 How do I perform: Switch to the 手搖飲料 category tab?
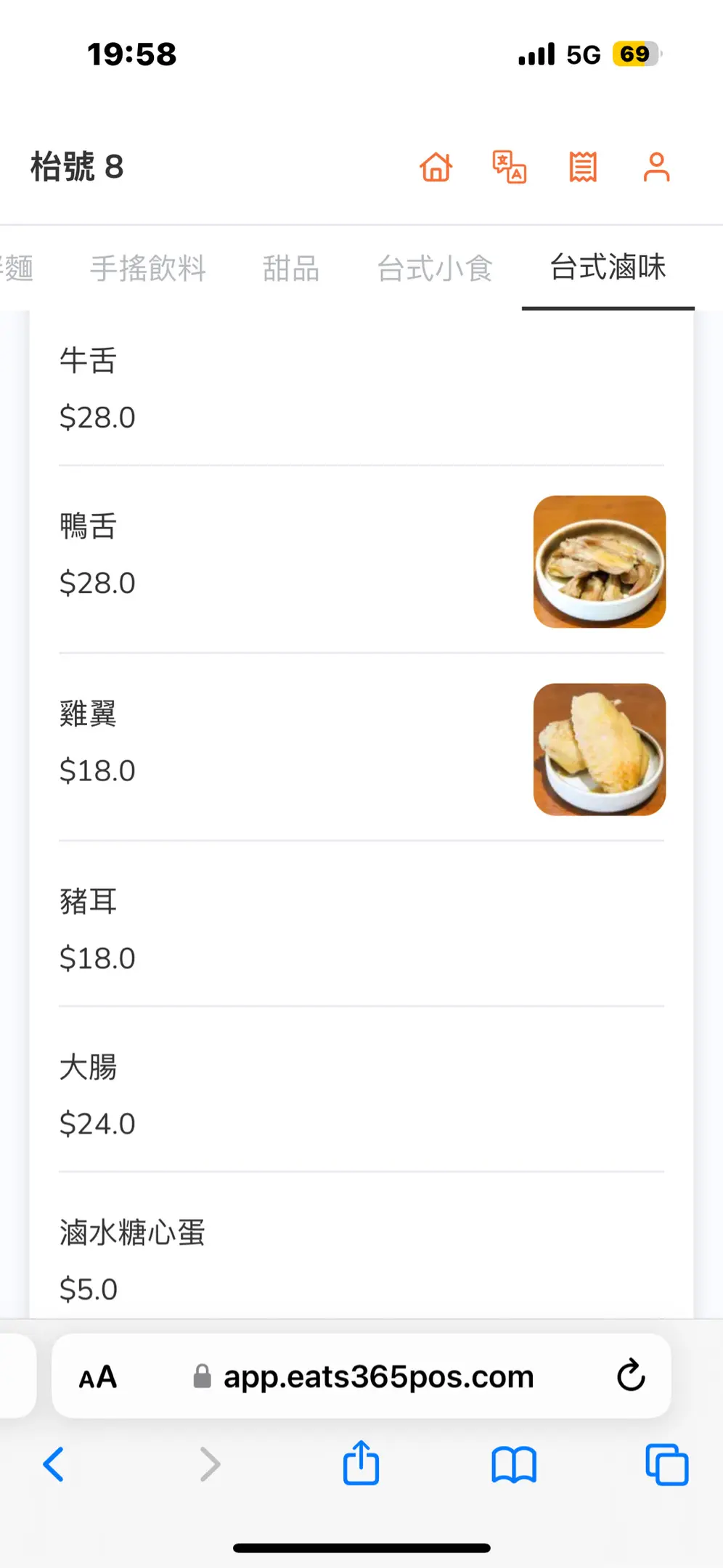[x=148, y=269]
